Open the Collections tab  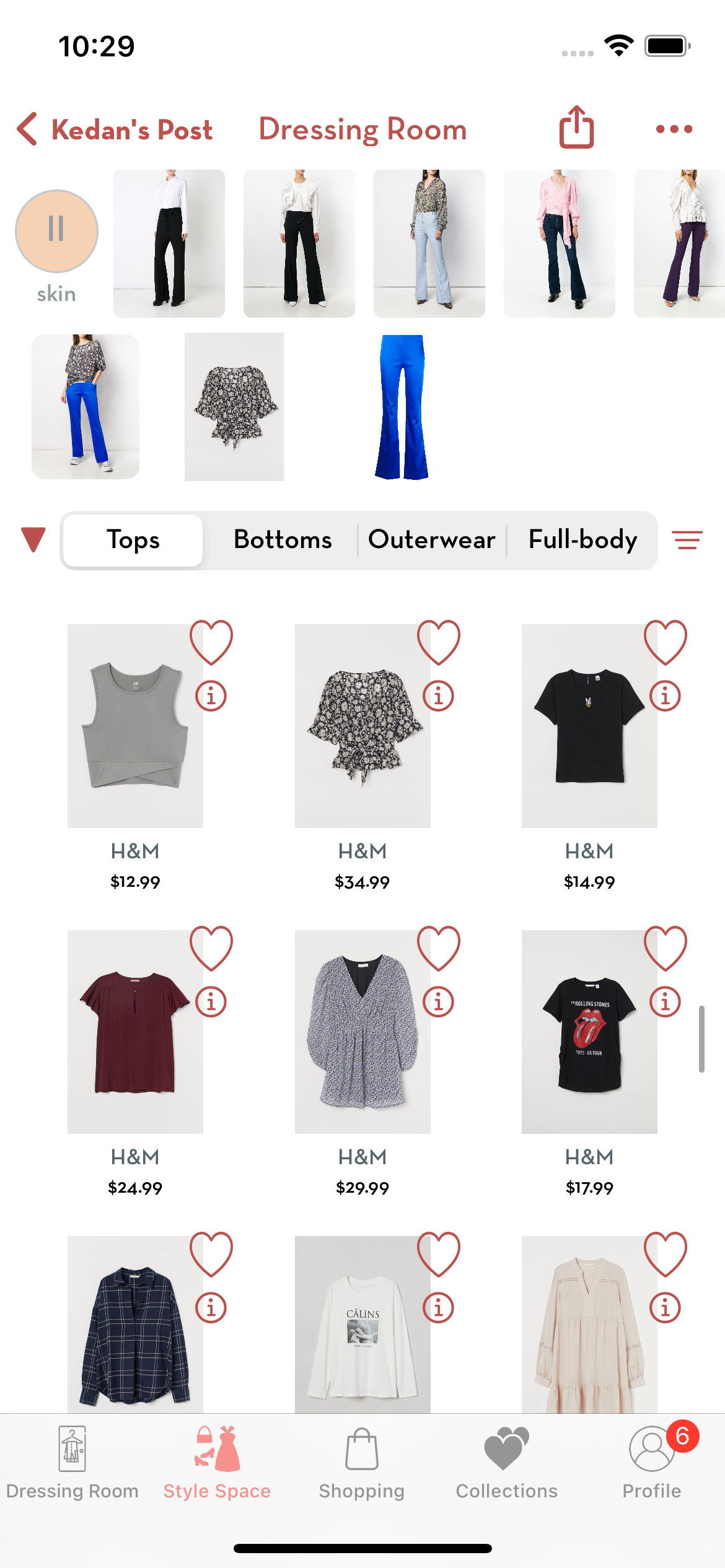point(506,1463)
